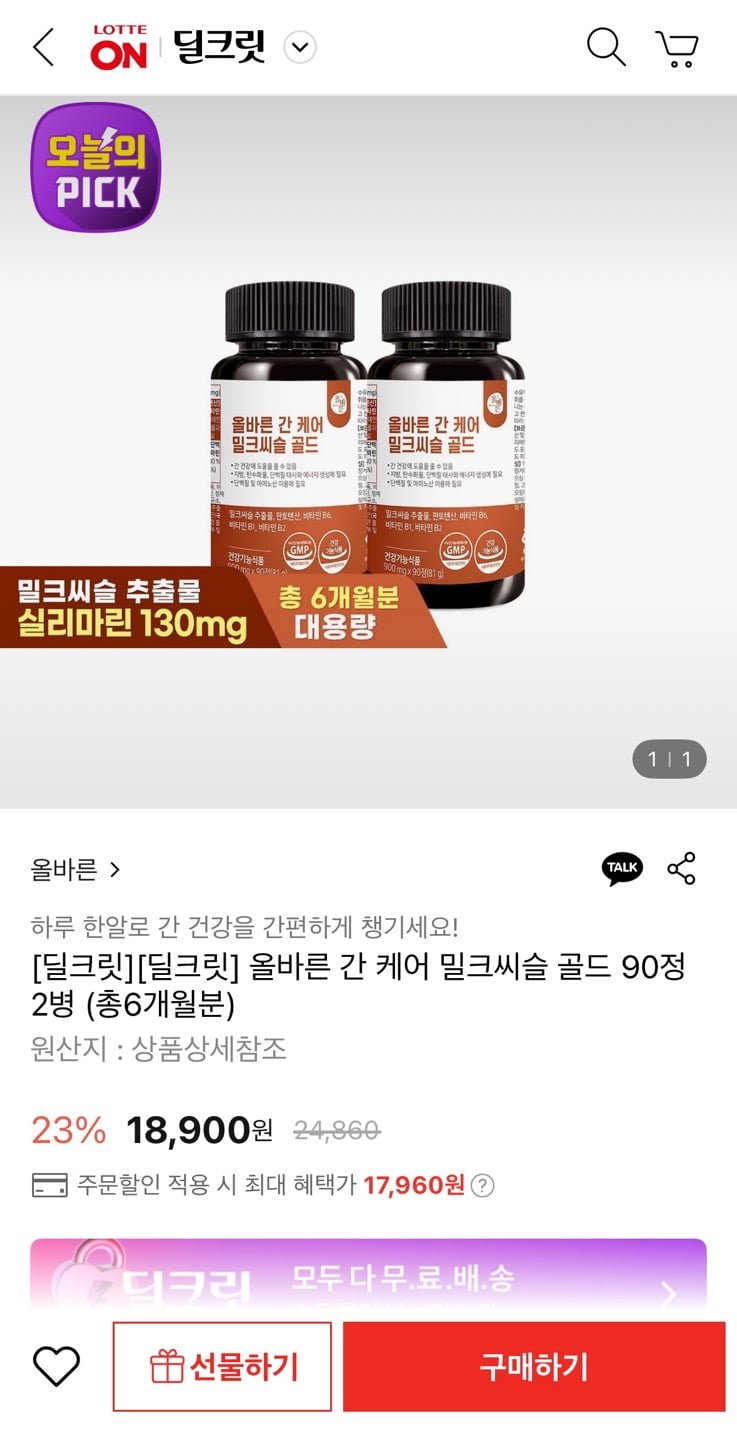
Task: Add product to wishlist with heart
Action: tap(56, 1366)
